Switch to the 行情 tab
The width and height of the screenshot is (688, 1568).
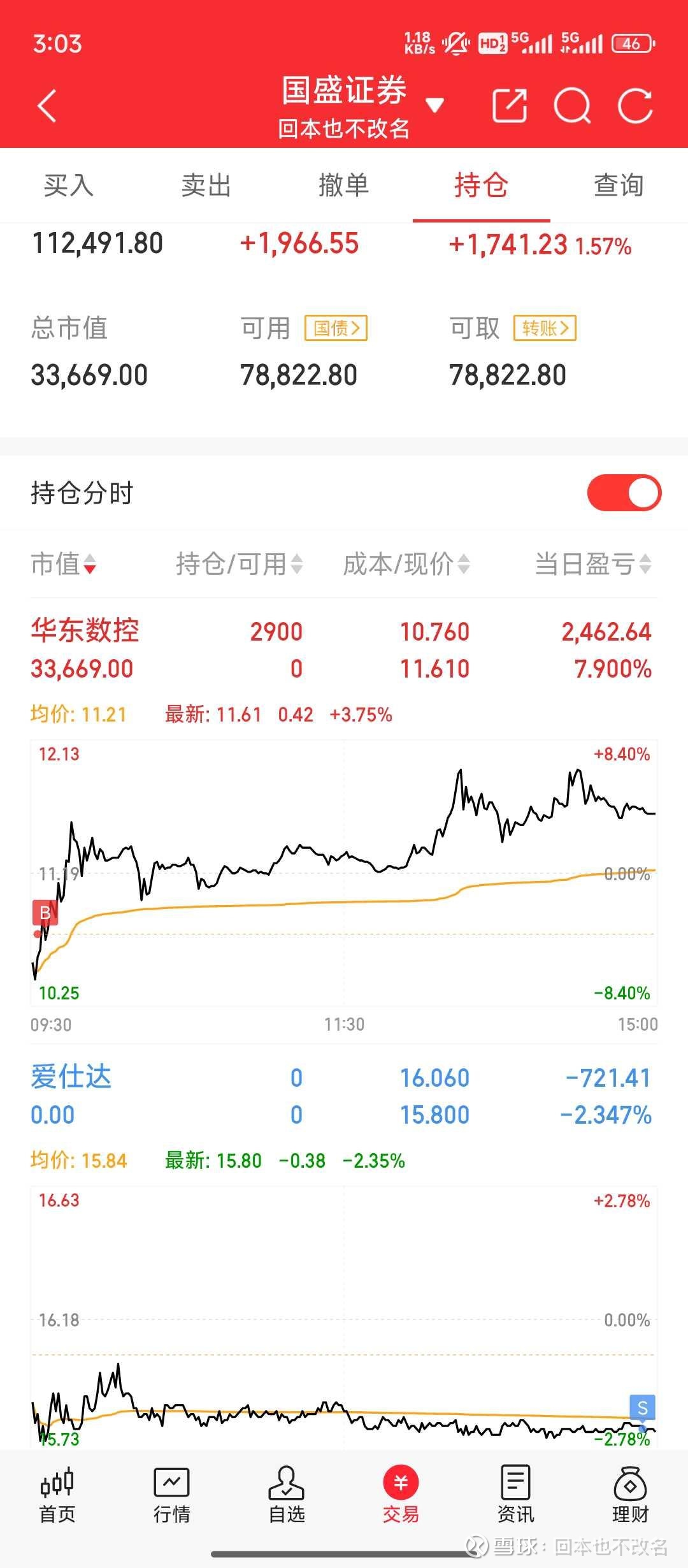172,1495
